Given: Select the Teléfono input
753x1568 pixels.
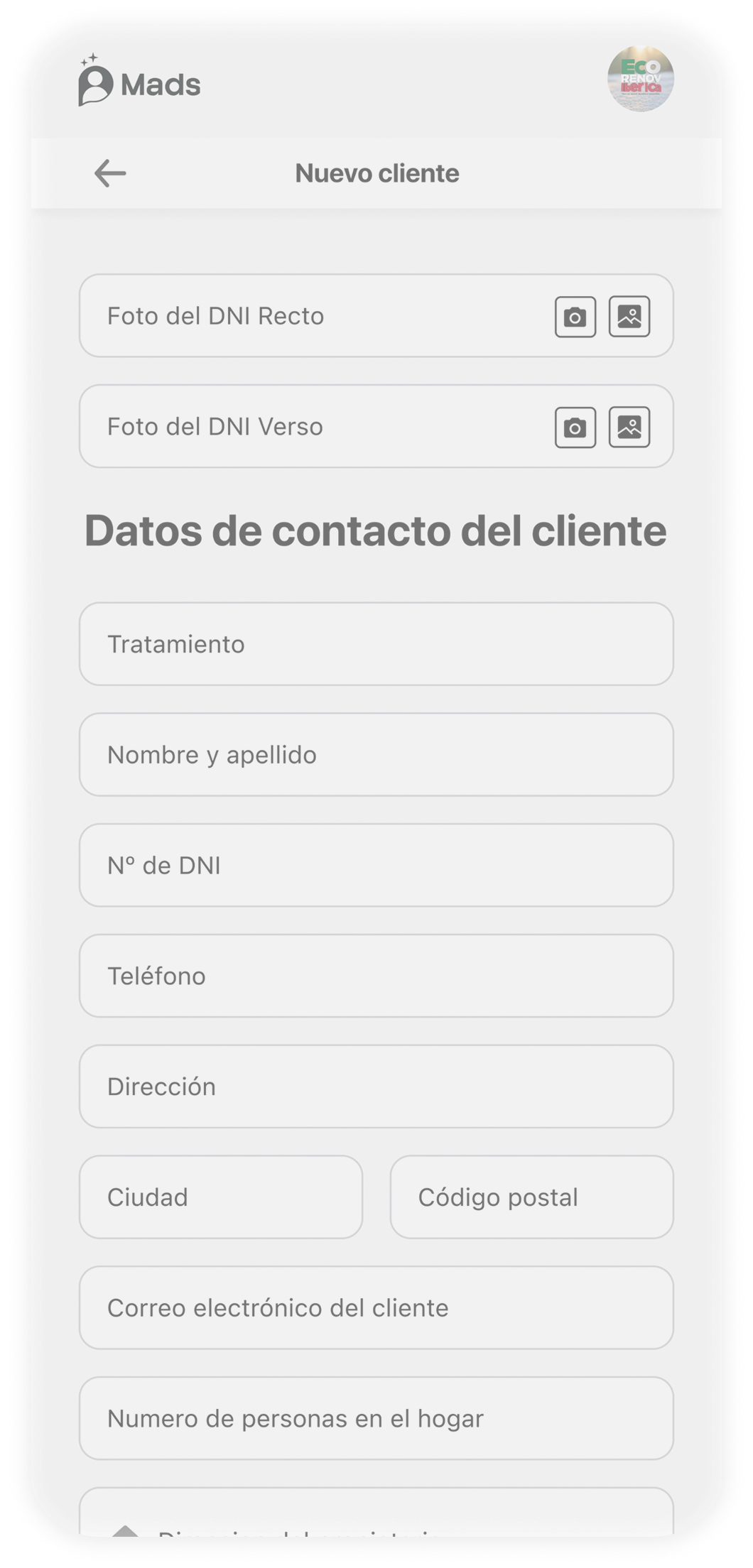Looking at the screenshot, I should click(x=376, y=976).
